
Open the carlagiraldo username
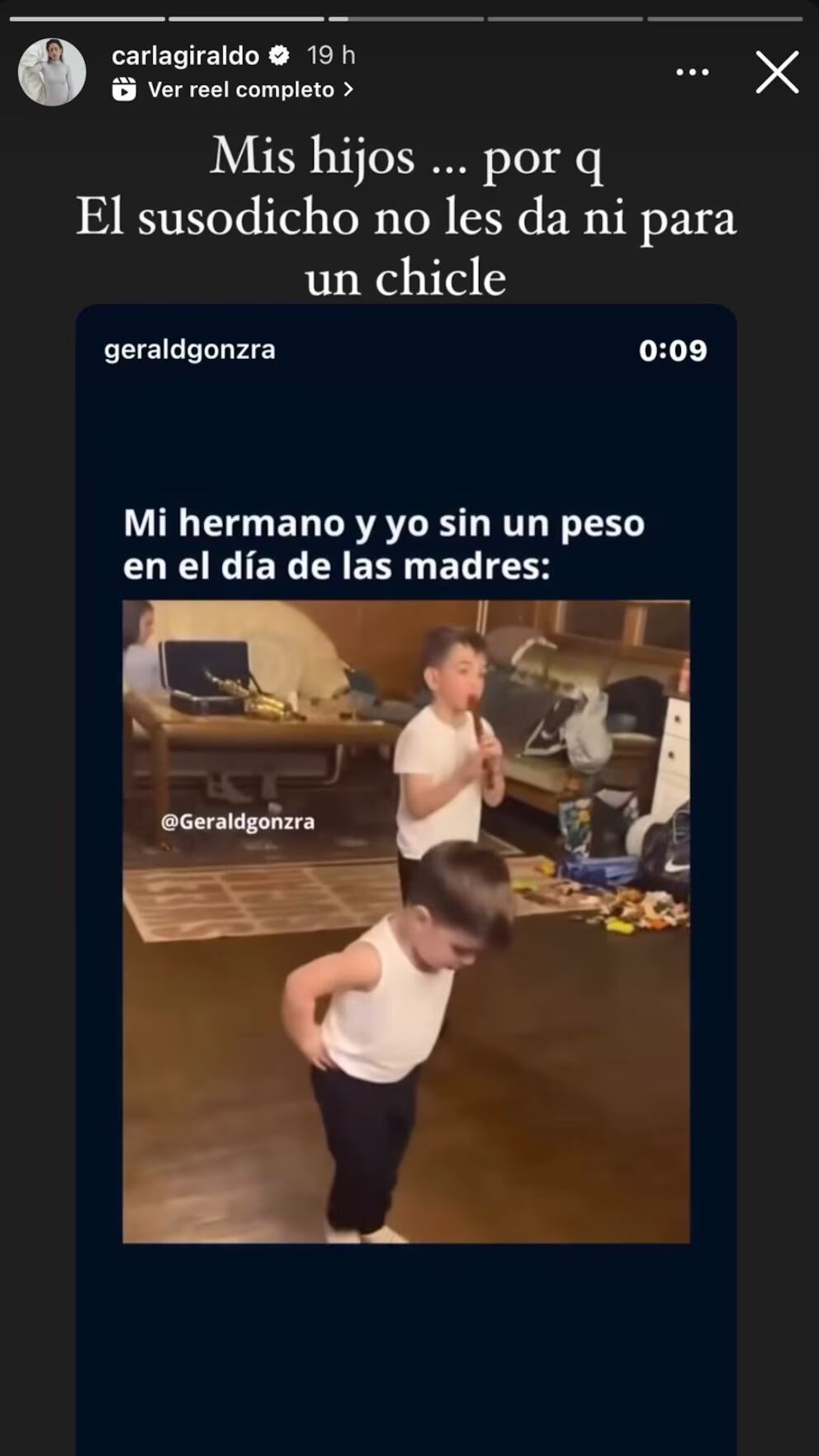(x=185, y=55)
